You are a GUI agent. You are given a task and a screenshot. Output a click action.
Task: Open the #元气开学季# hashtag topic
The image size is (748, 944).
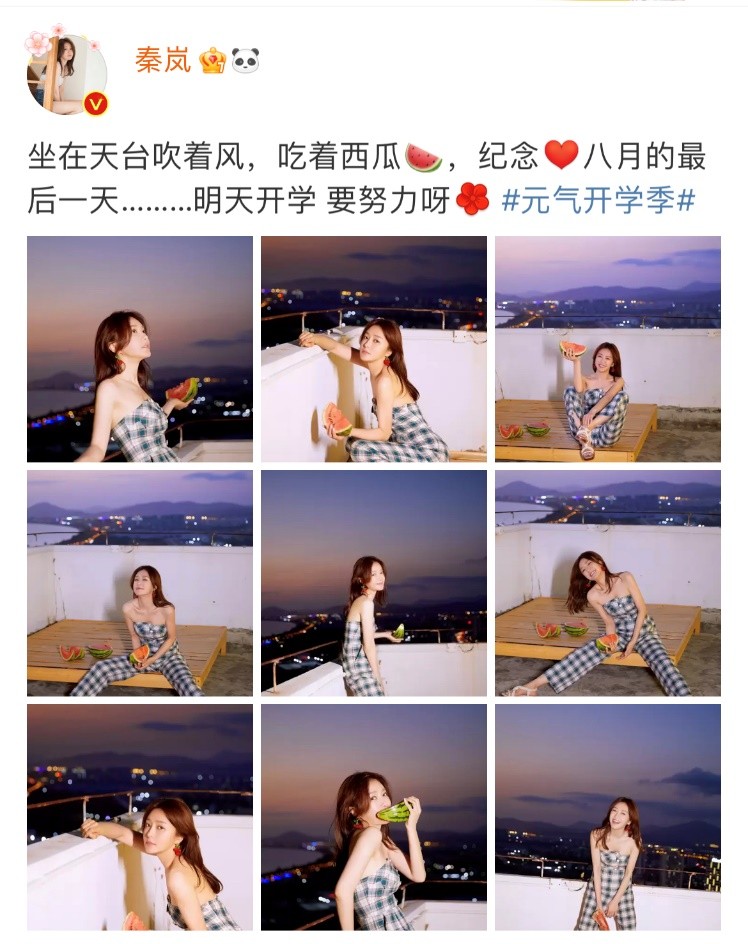pyautogui.click(x=597, y=200)
